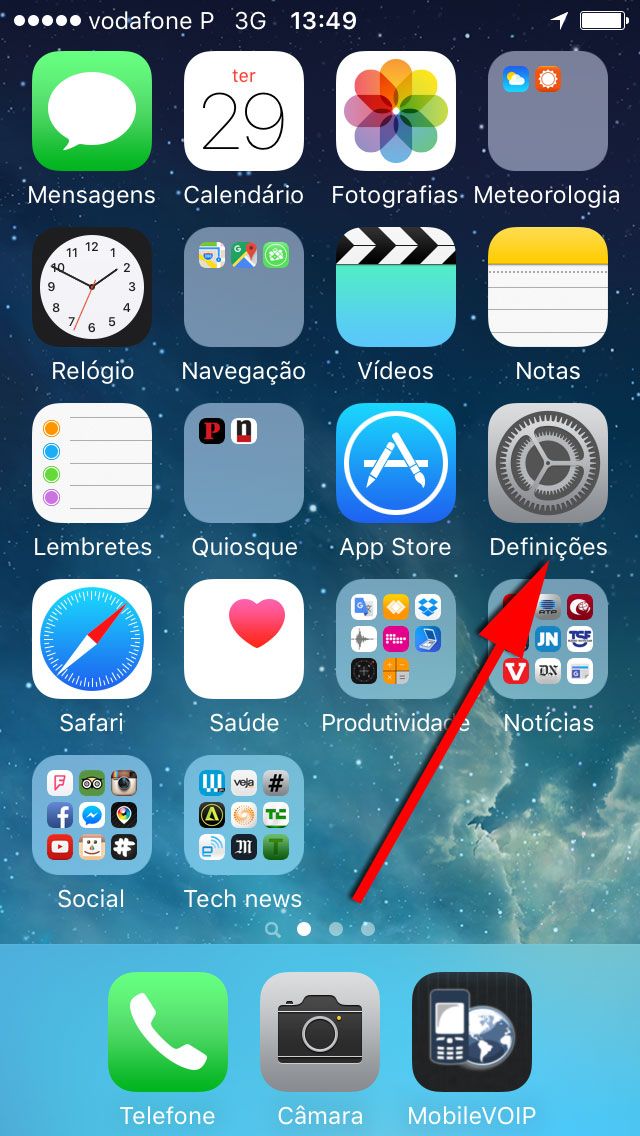Open Definições settings app
This screenshot has width=640, height=1136.
coord(548,463)
